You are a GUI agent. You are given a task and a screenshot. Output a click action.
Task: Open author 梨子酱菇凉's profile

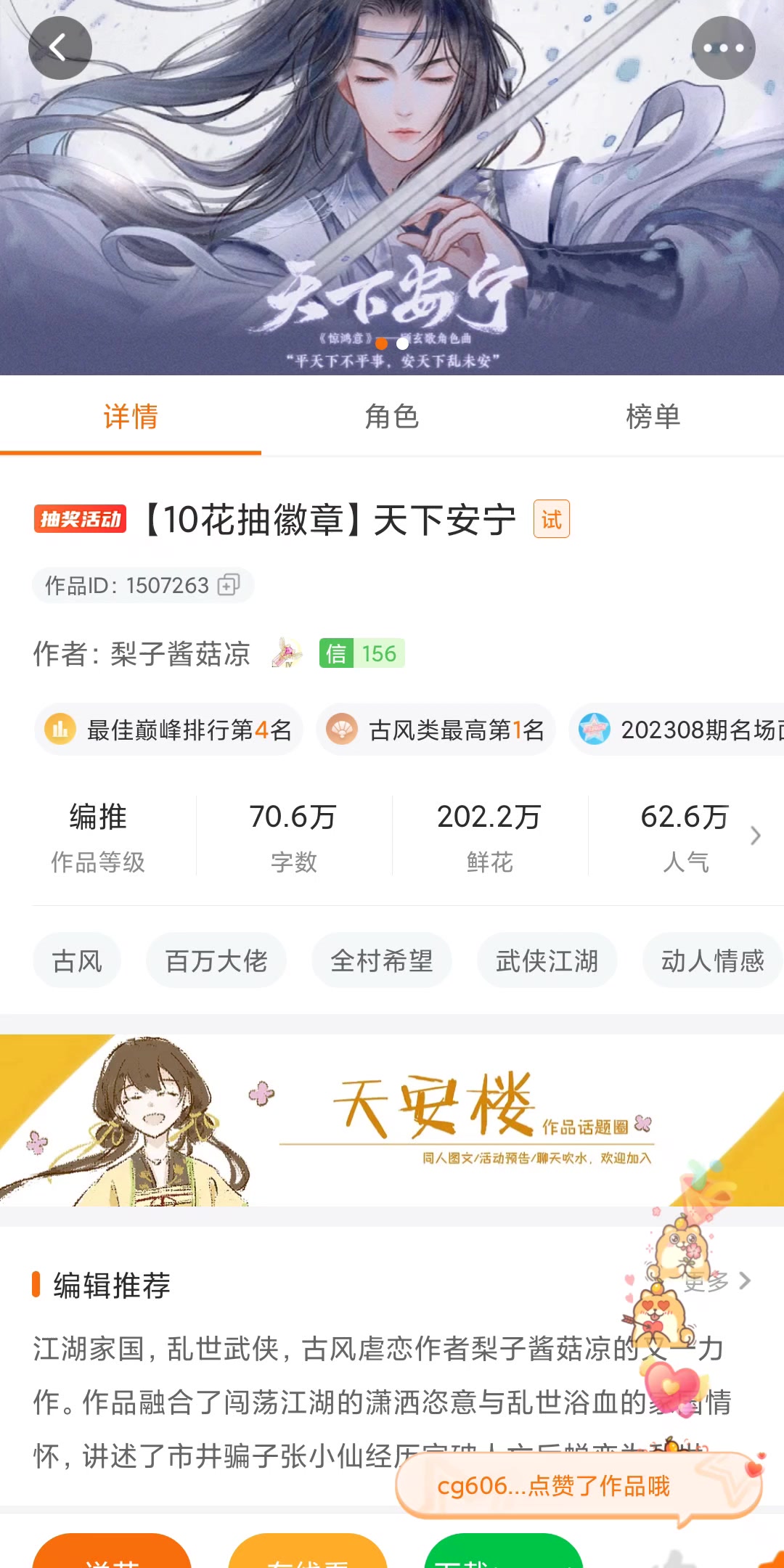(179, 654)
